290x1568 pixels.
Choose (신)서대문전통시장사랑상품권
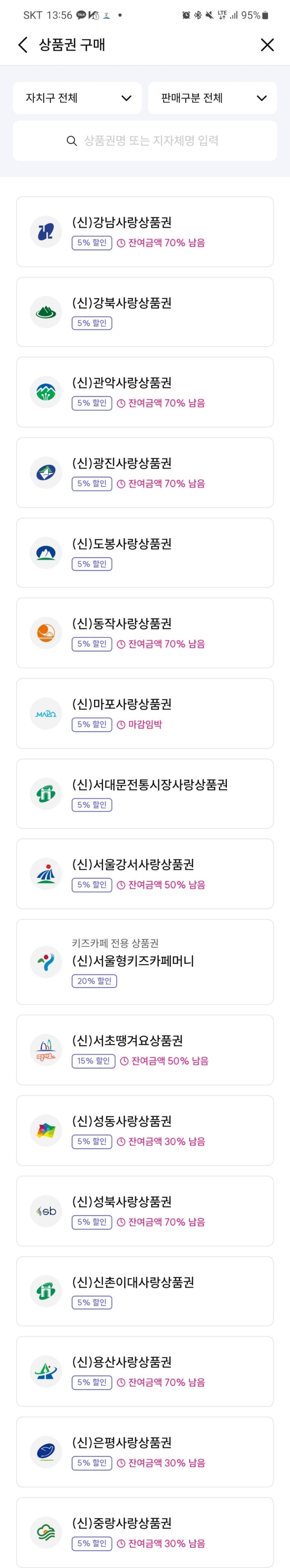[145, 794]
